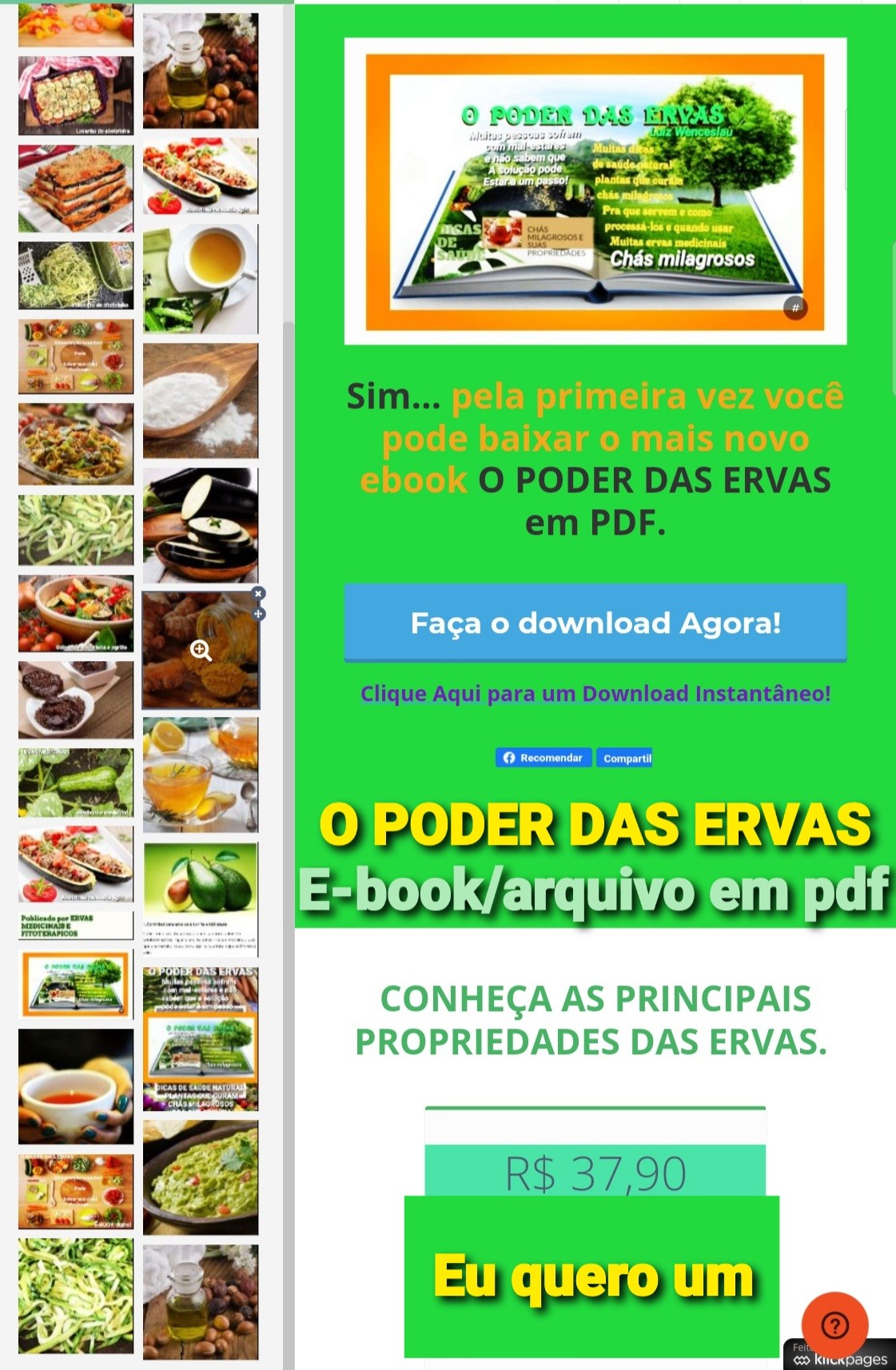Select the sliced eggplant image thumbnail
This screenshot has height=1370, width=896.
point(201,524)
